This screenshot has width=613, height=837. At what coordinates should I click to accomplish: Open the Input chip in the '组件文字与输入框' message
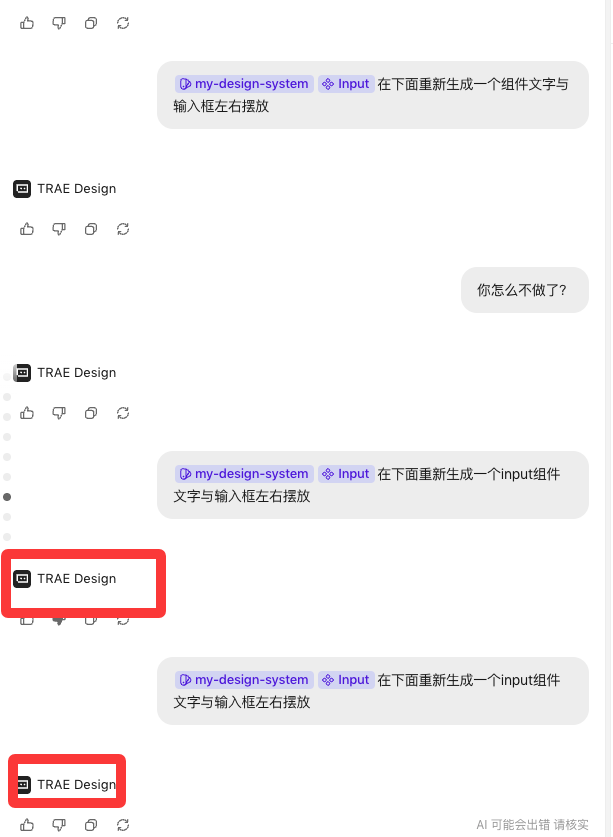coord(346,84)
